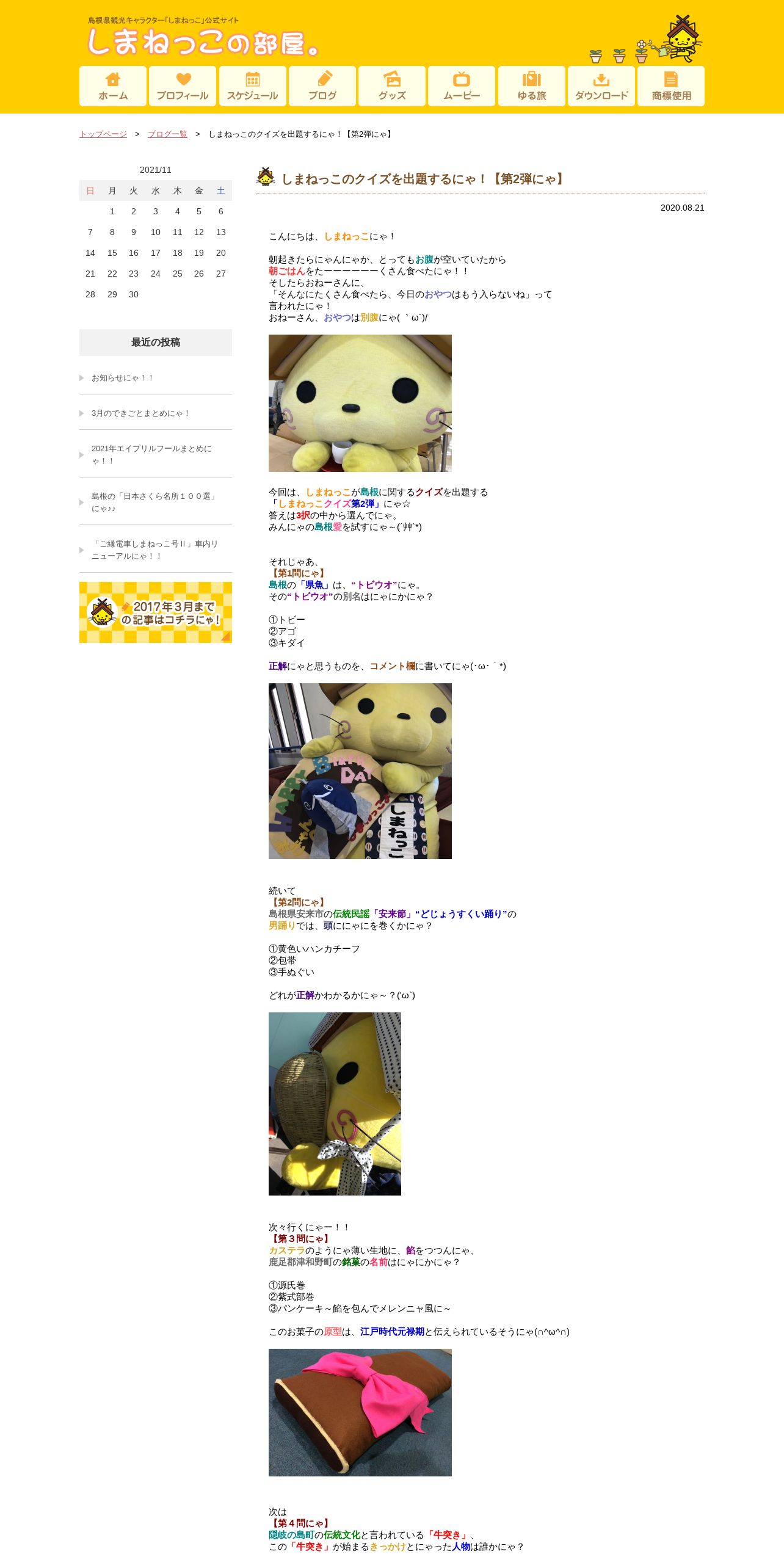This screenshot has width=784, height=1568.
Task: Open the recent post お知らせにゃ！！
Action: [x=122, y=378]
